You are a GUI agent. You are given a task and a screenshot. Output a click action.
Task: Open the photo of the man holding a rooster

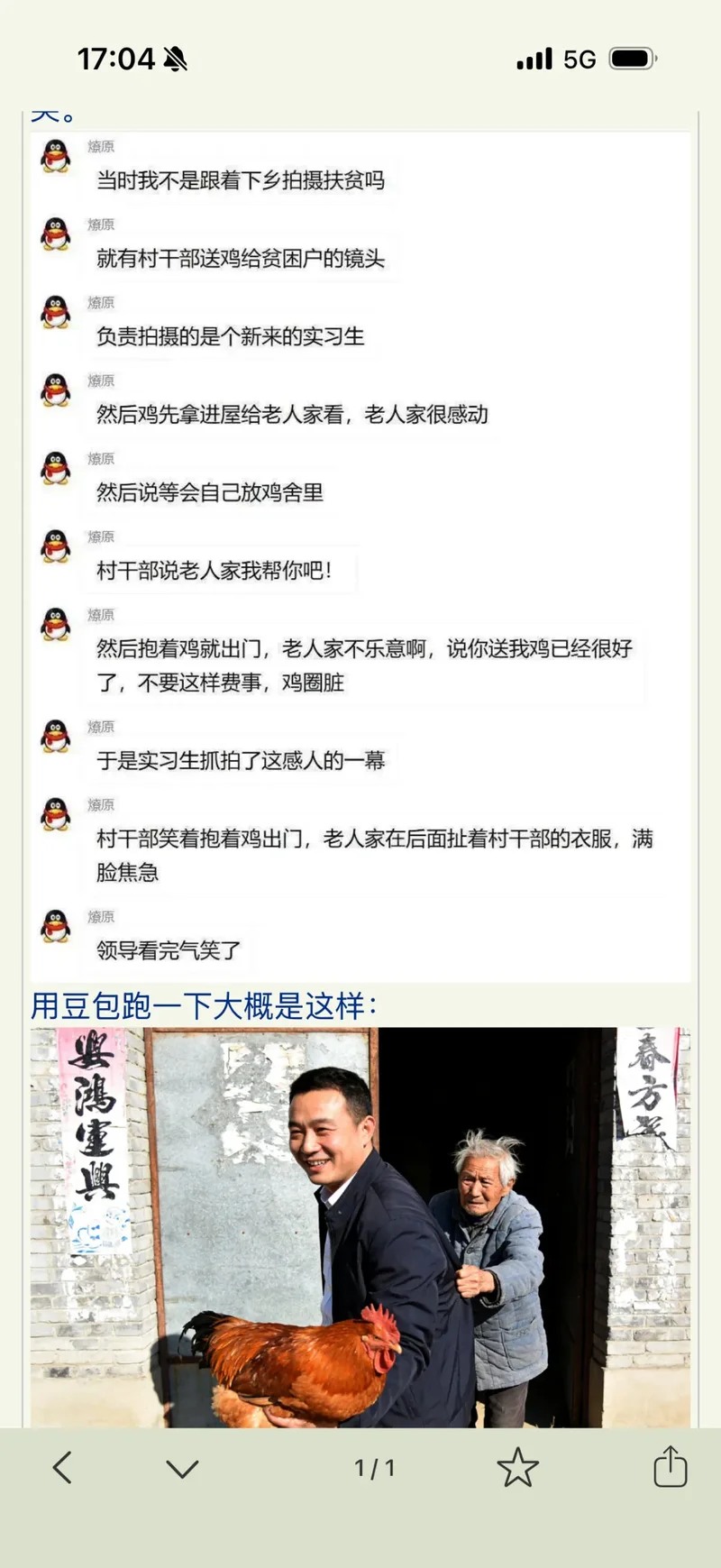360,1226
